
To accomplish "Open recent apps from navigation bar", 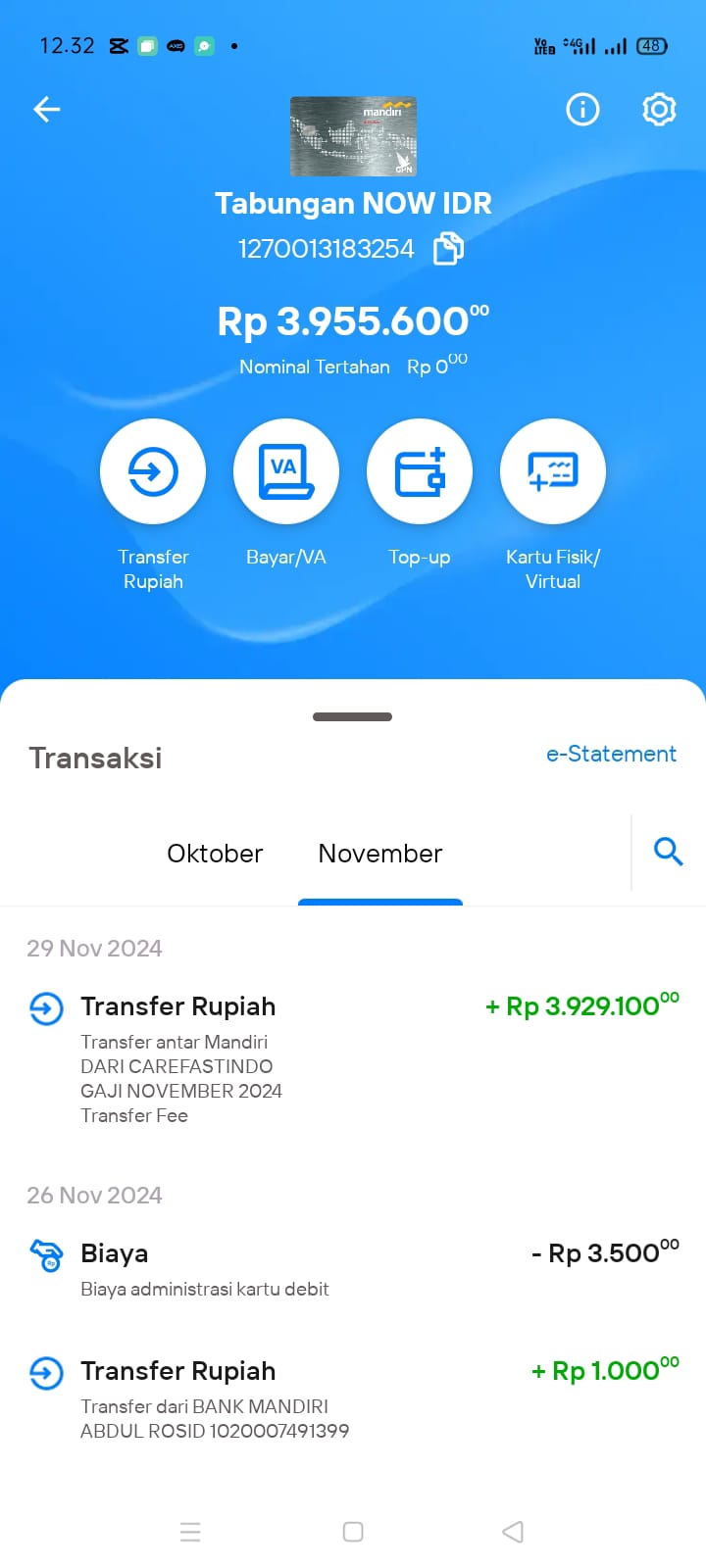I will (190, 1532).
